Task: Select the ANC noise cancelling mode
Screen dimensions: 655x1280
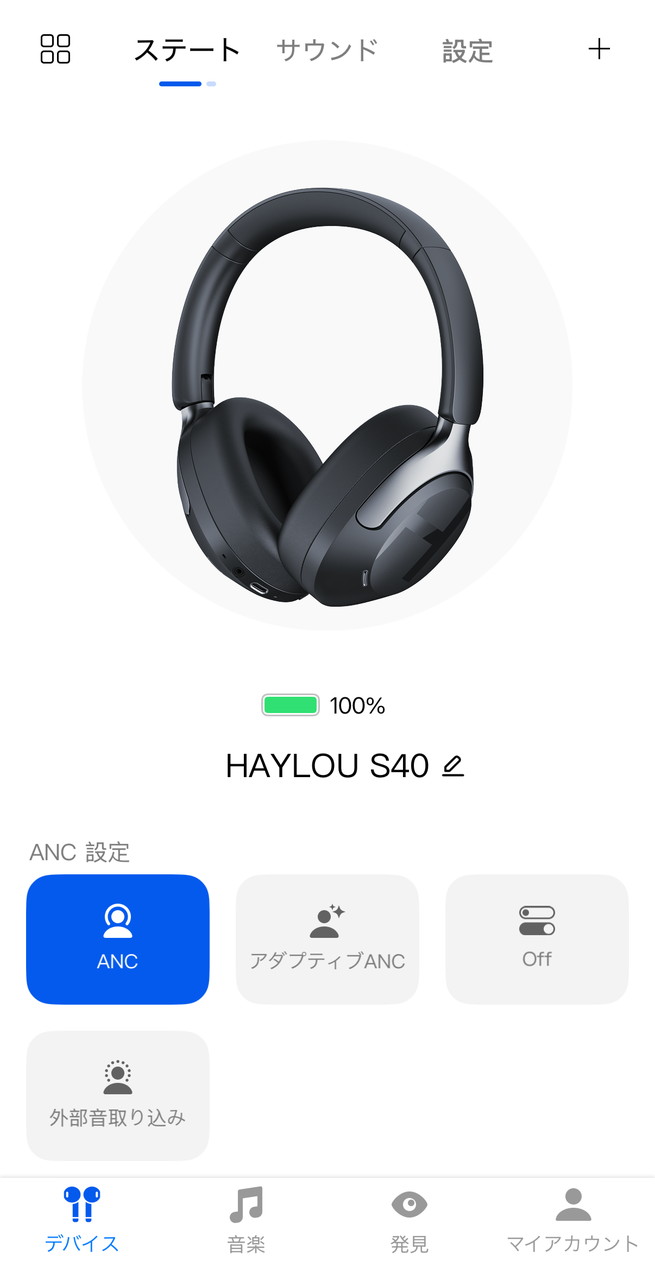Action: (118, 939)
